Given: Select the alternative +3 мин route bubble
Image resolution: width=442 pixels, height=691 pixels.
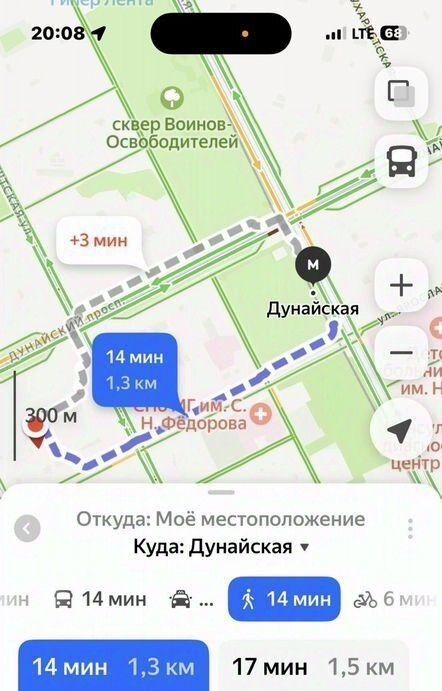Looking at the screenshot, I should coord(99,241).
